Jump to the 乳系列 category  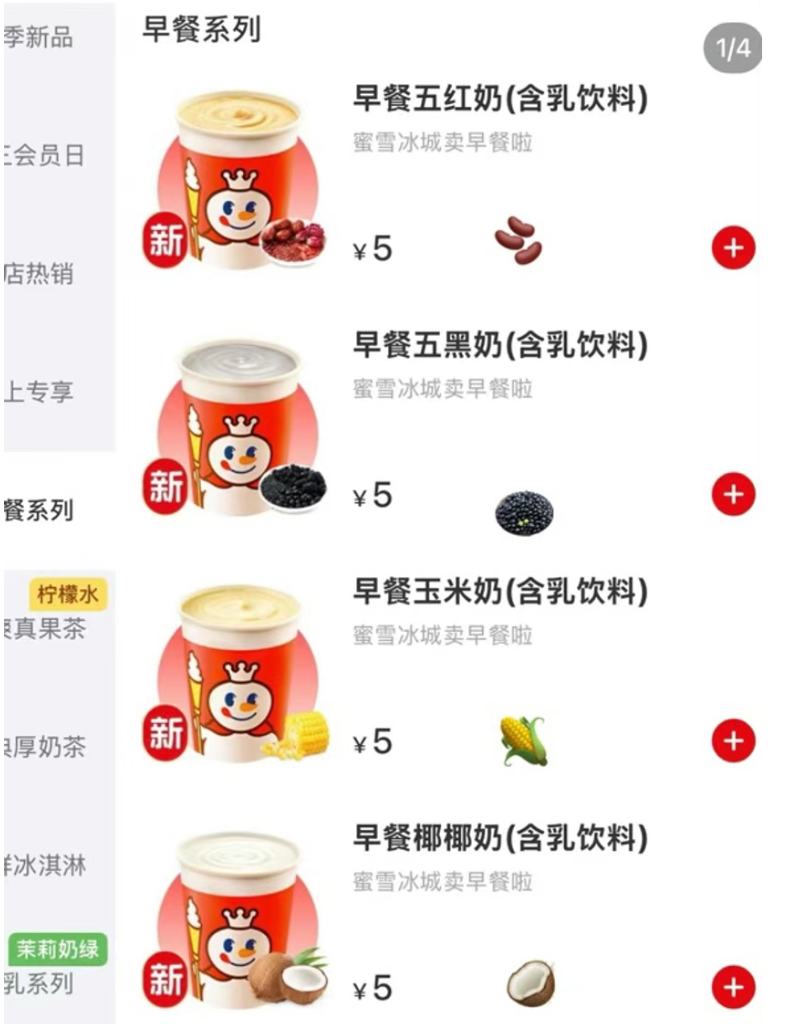point(42,982)
